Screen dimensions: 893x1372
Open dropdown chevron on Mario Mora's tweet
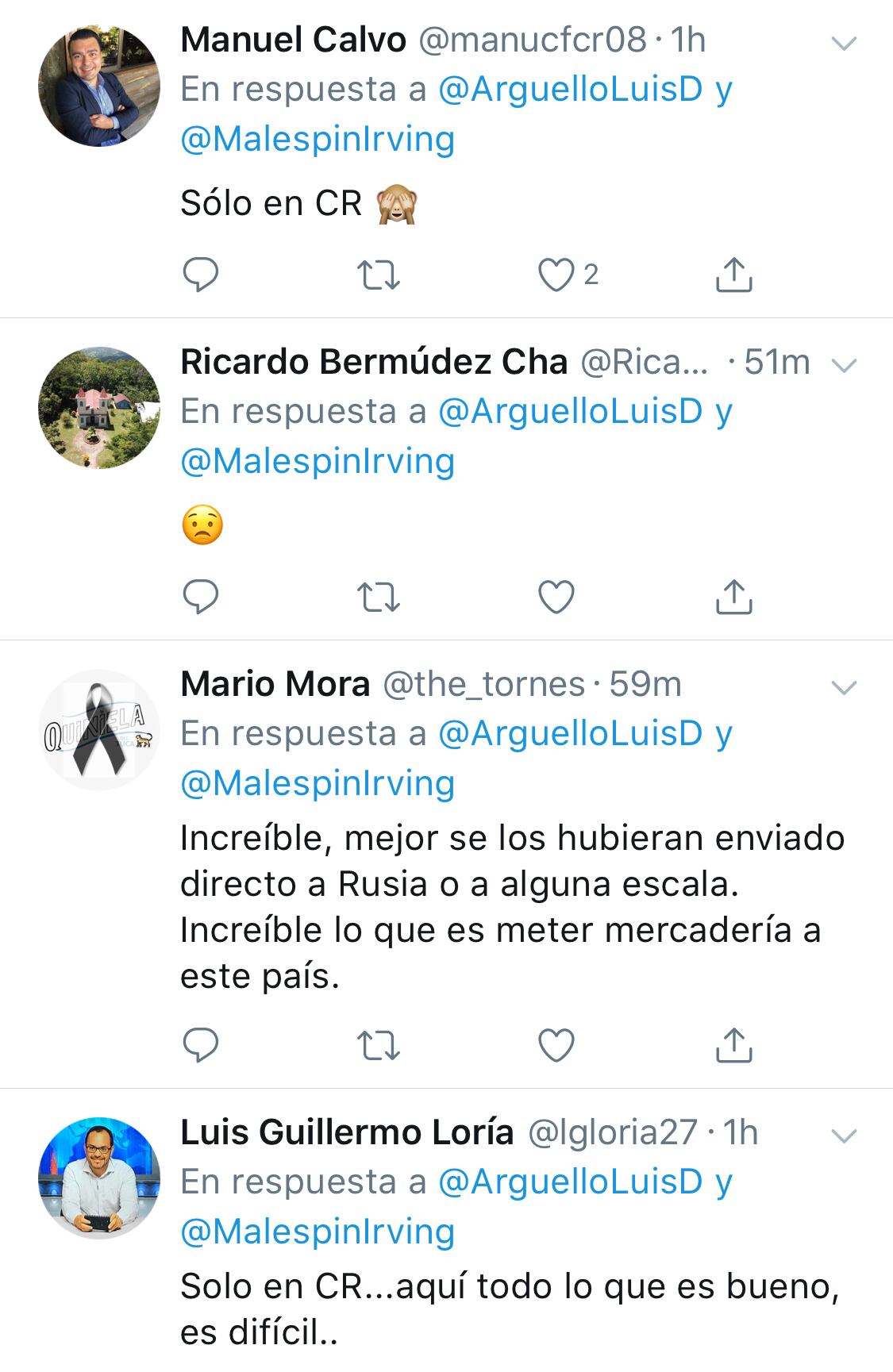click(x=843, y=688)
